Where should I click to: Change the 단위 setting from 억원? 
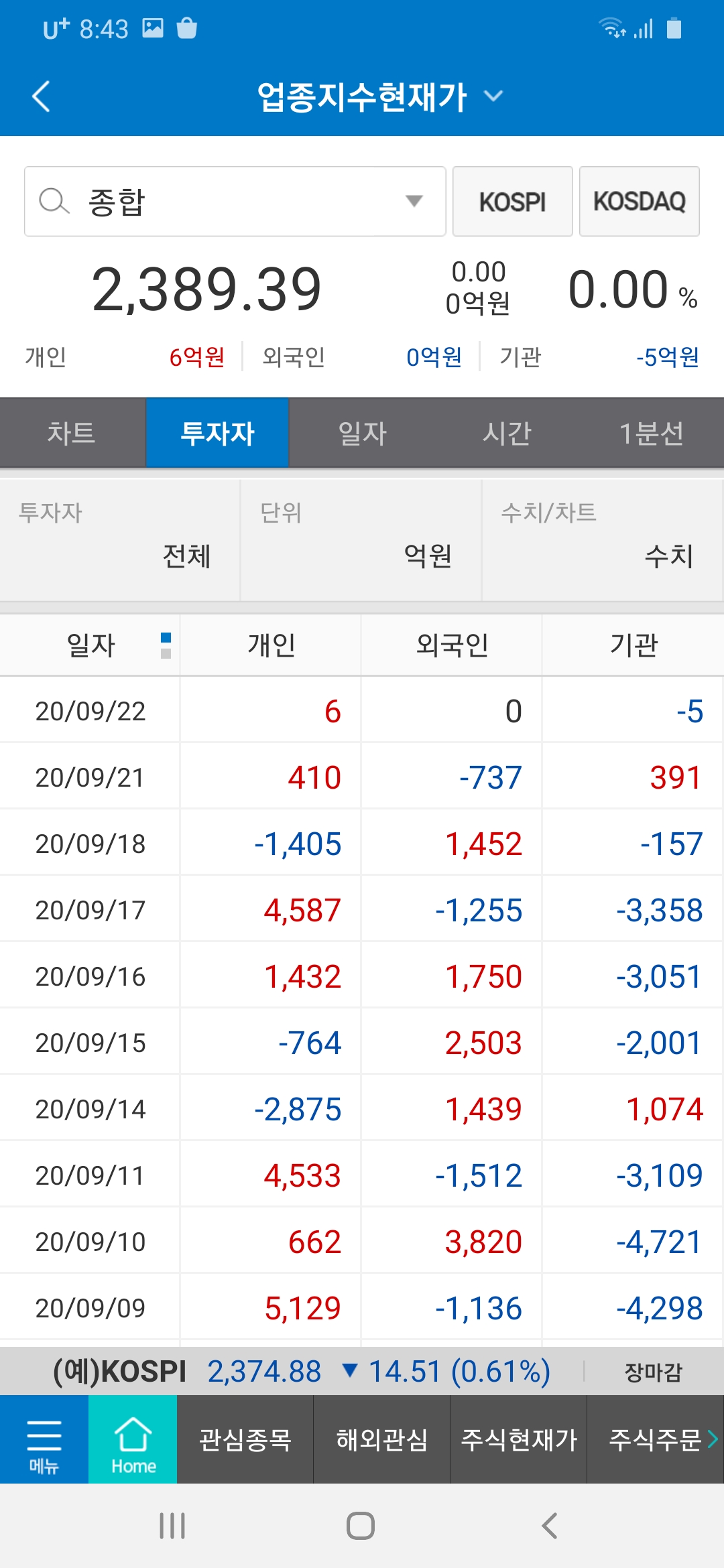[361, 540]
